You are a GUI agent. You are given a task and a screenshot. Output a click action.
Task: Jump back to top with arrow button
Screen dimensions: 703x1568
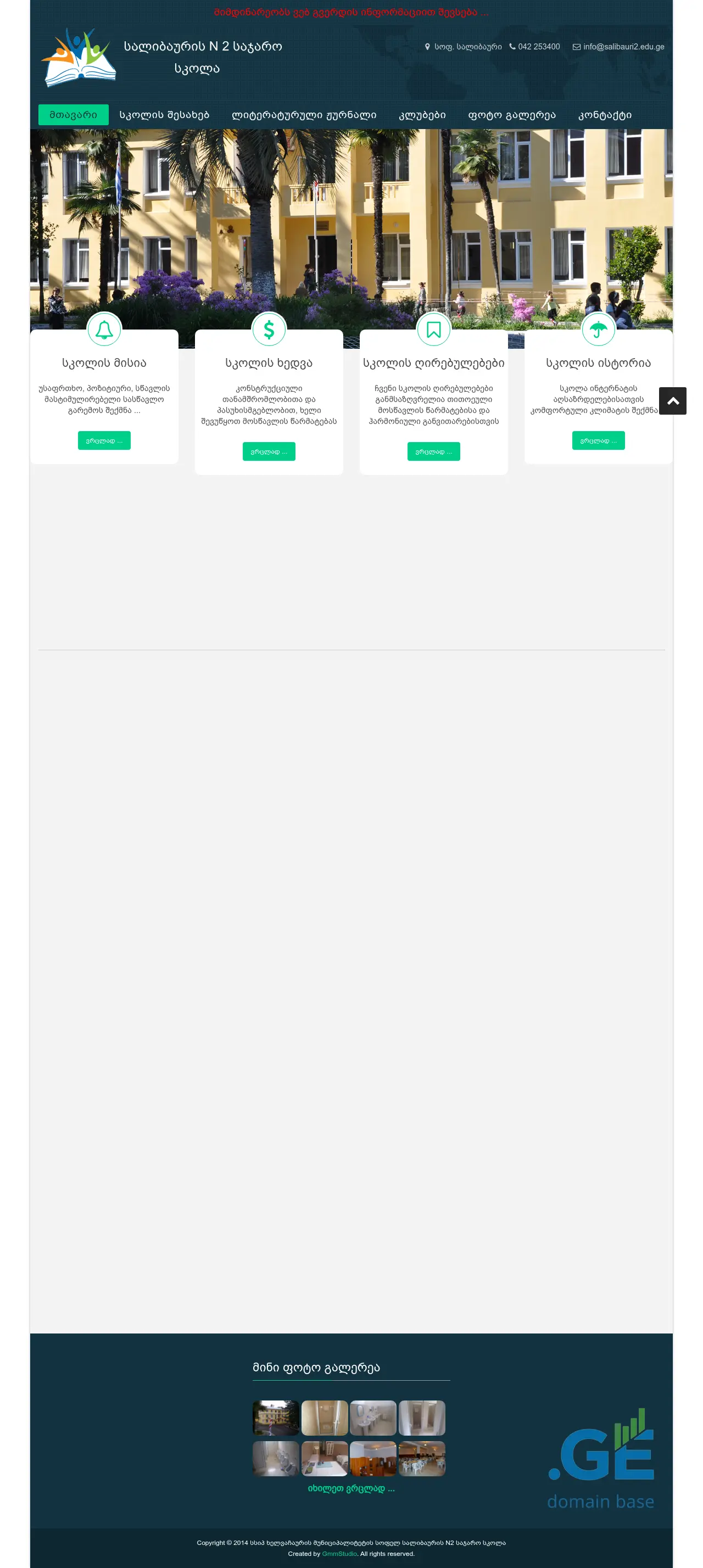[x=672, y=400]
